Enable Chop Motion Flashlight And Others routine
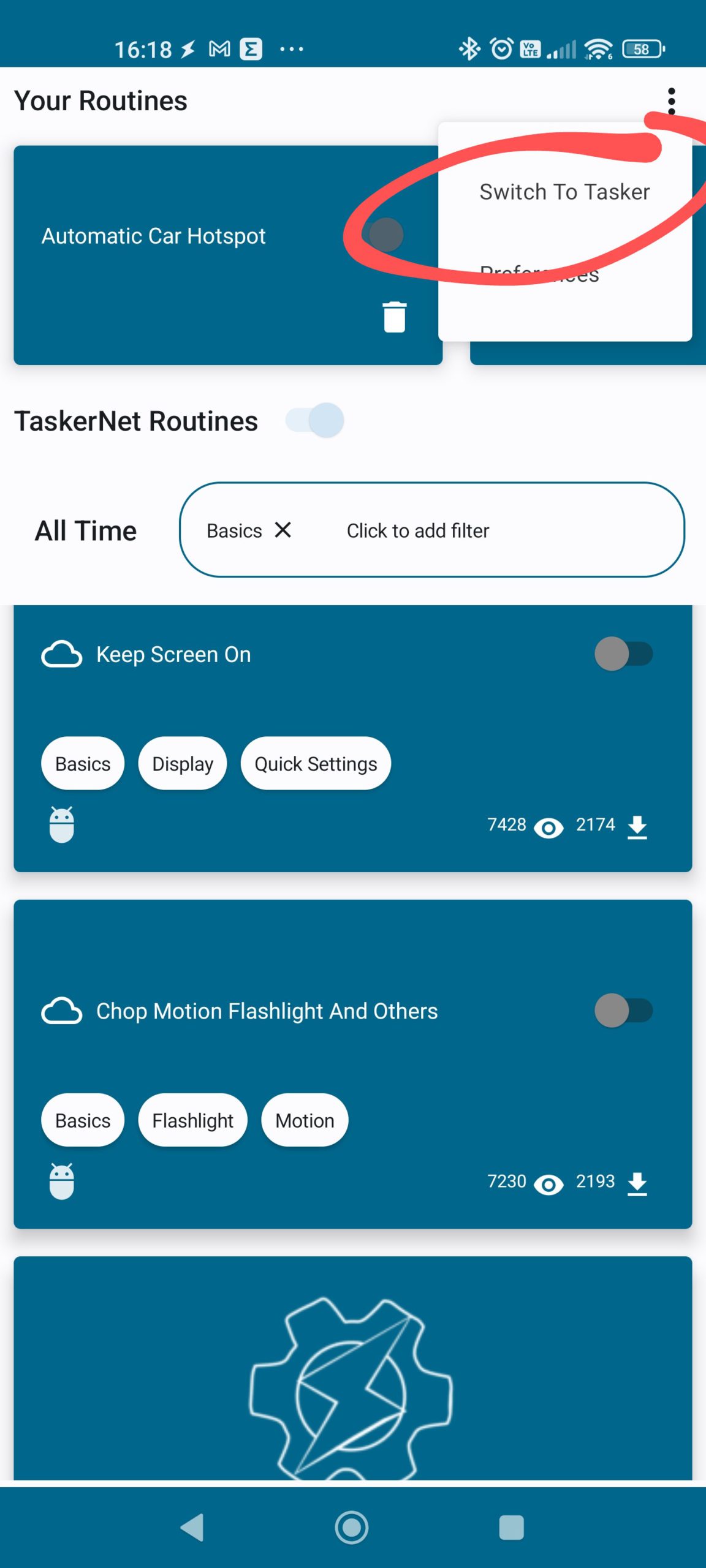 623,1011
